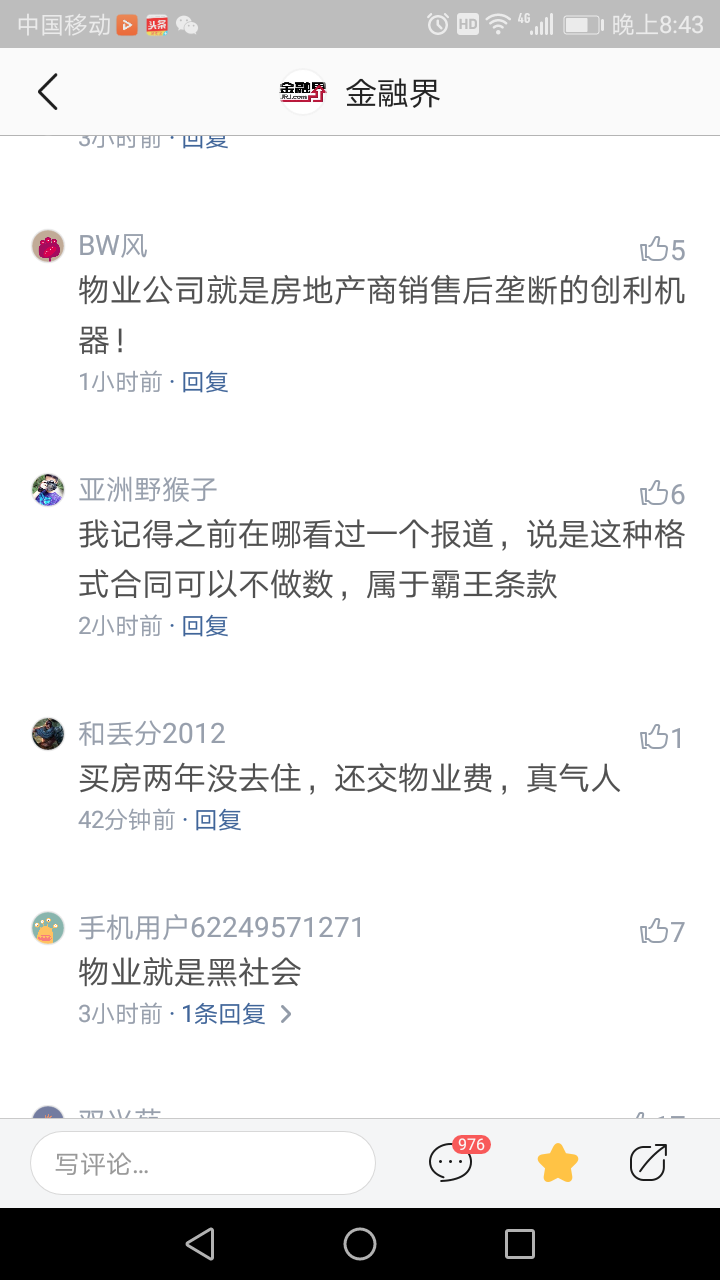
Task: Open 金融界 publisher page from header
Action: 360,93
